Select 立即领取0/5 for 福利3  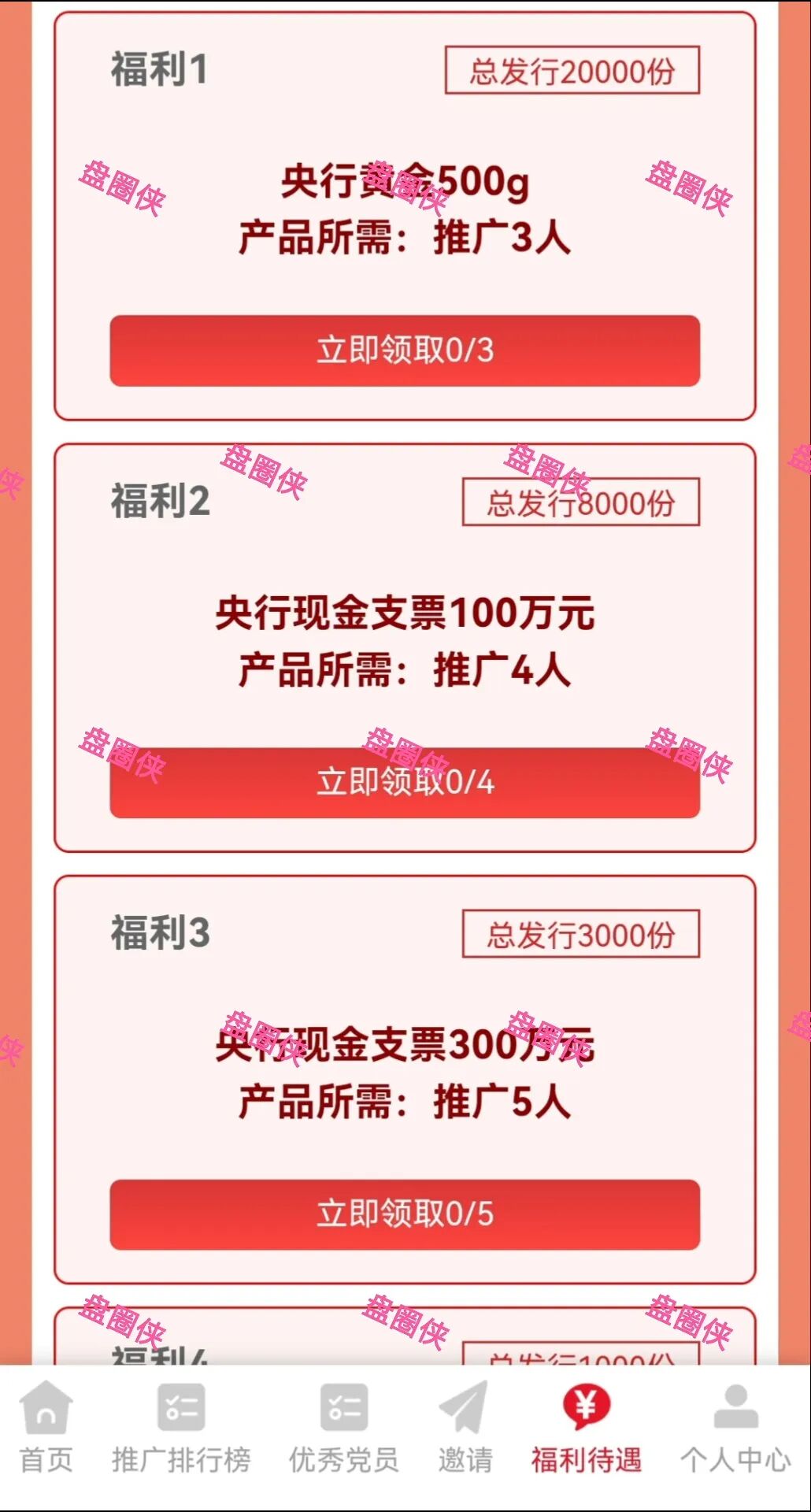[x=405, y=1214]
